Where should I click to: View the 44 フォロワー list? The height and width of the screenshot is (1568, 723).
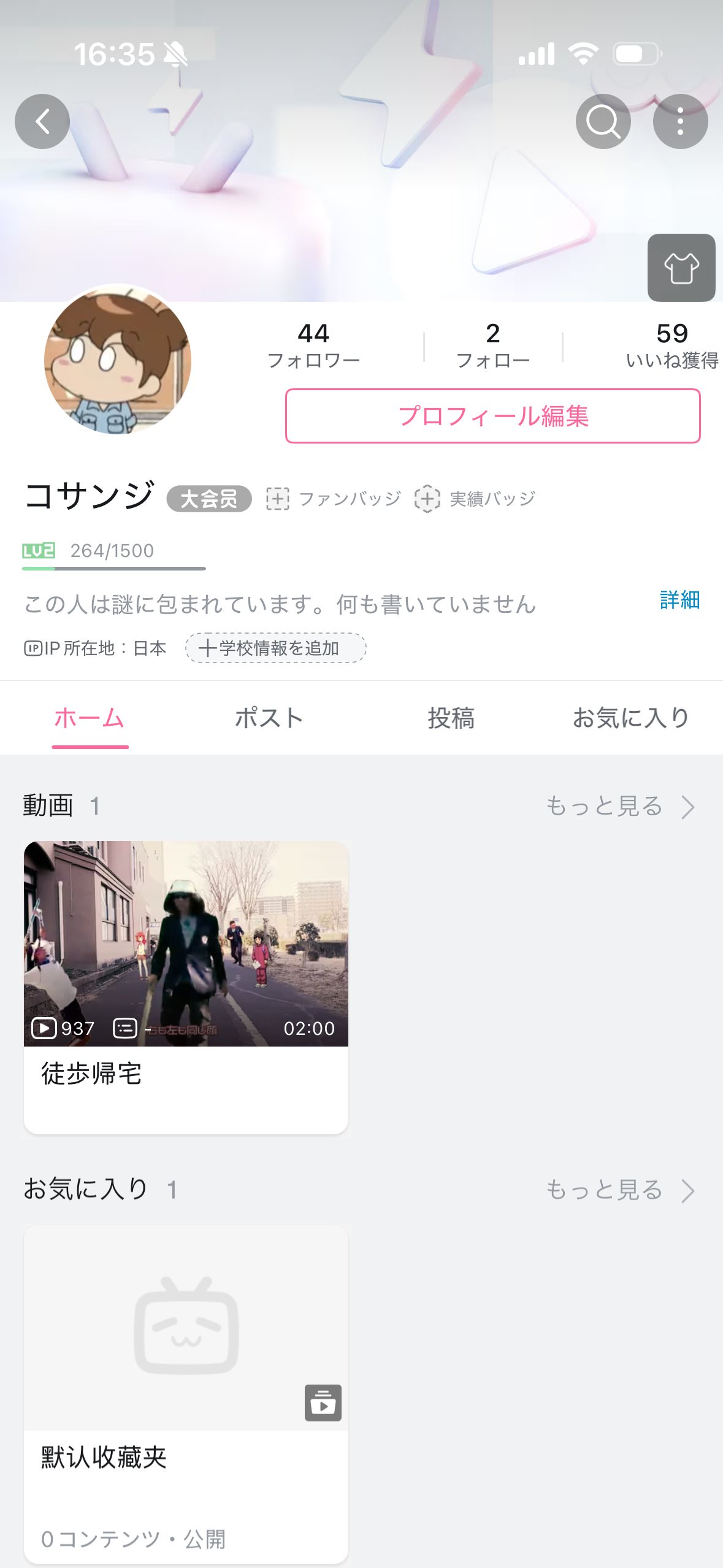point(313,346)
